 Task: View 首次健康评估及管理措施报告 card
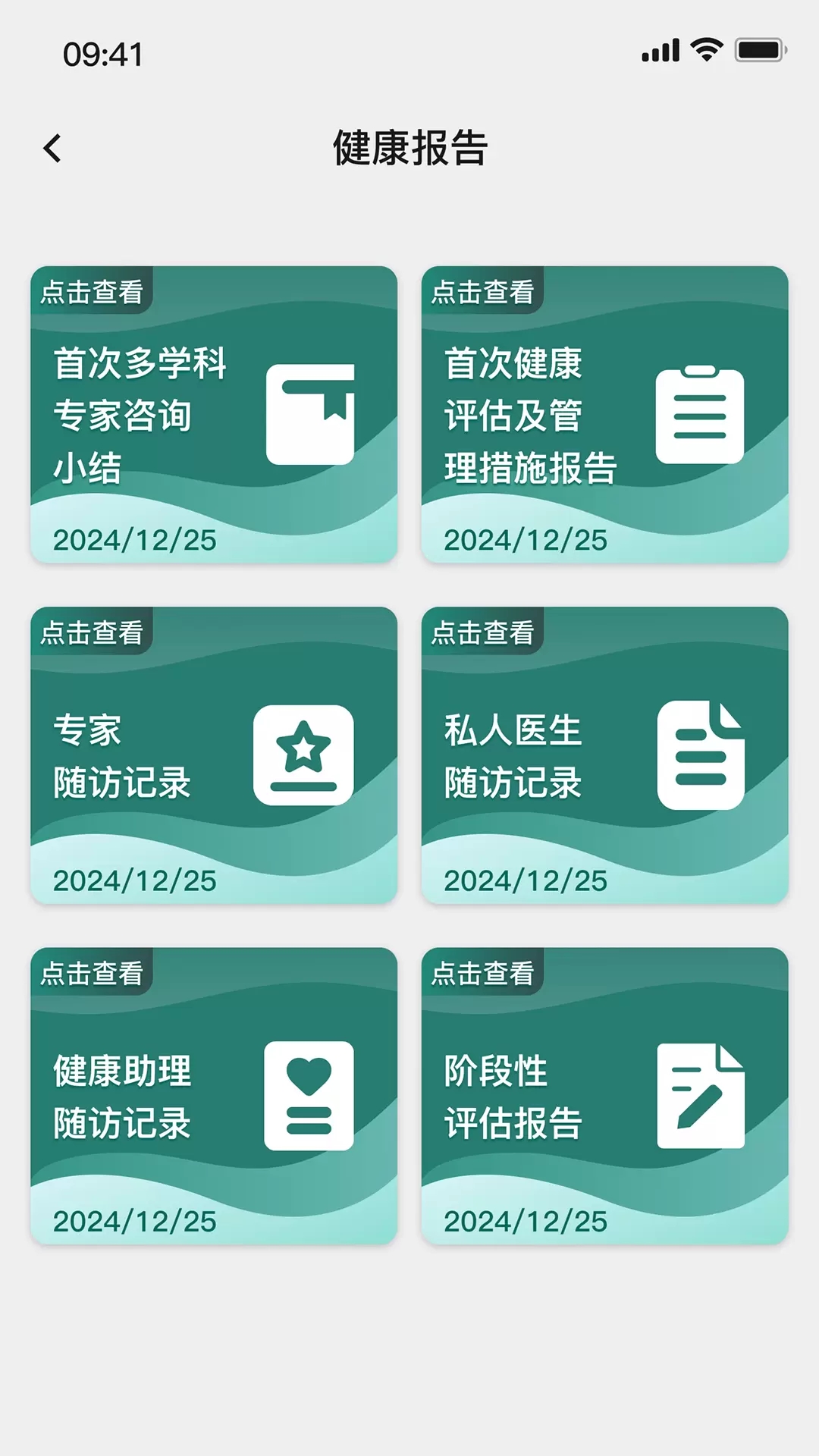(604, 414)
